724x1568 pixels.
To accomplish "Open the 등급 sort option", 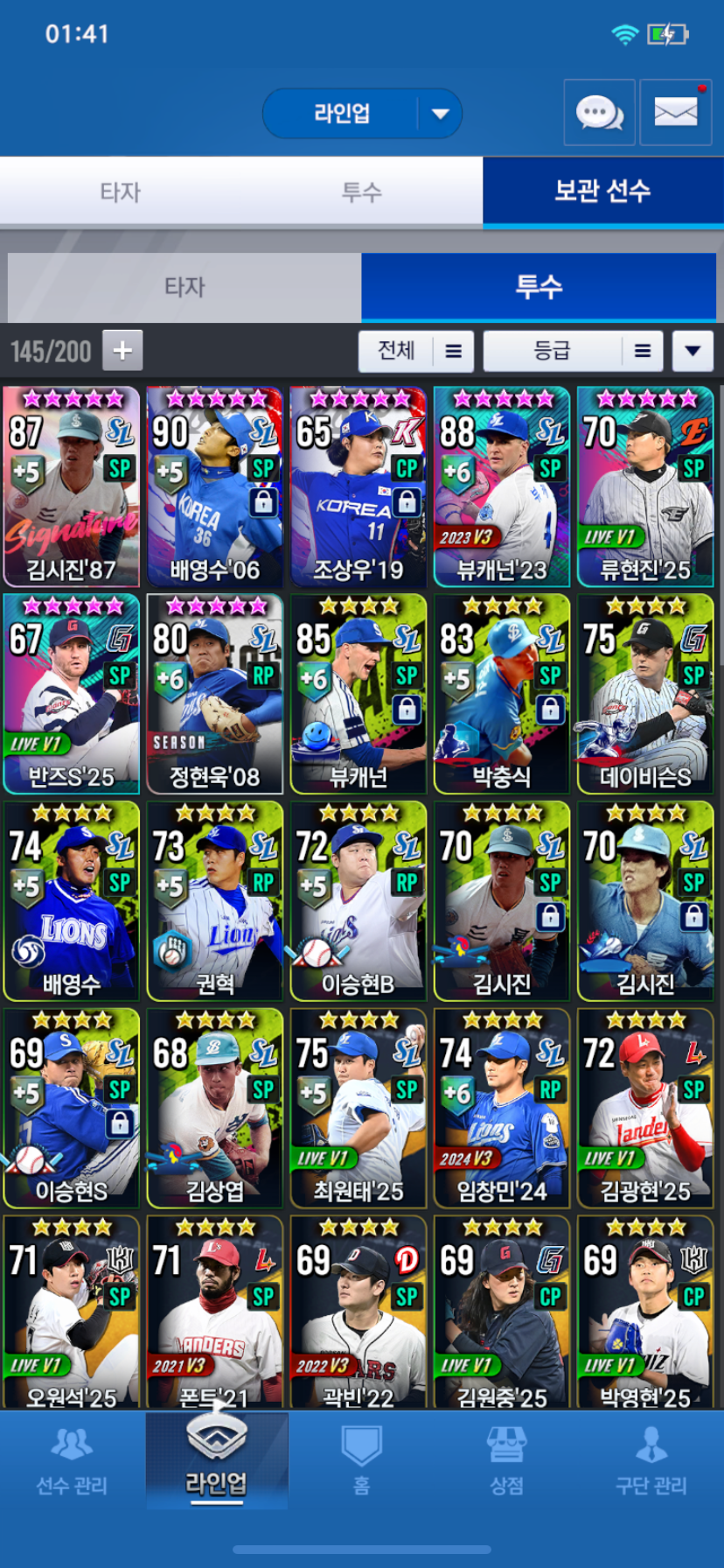I will (x=573, y=351).
